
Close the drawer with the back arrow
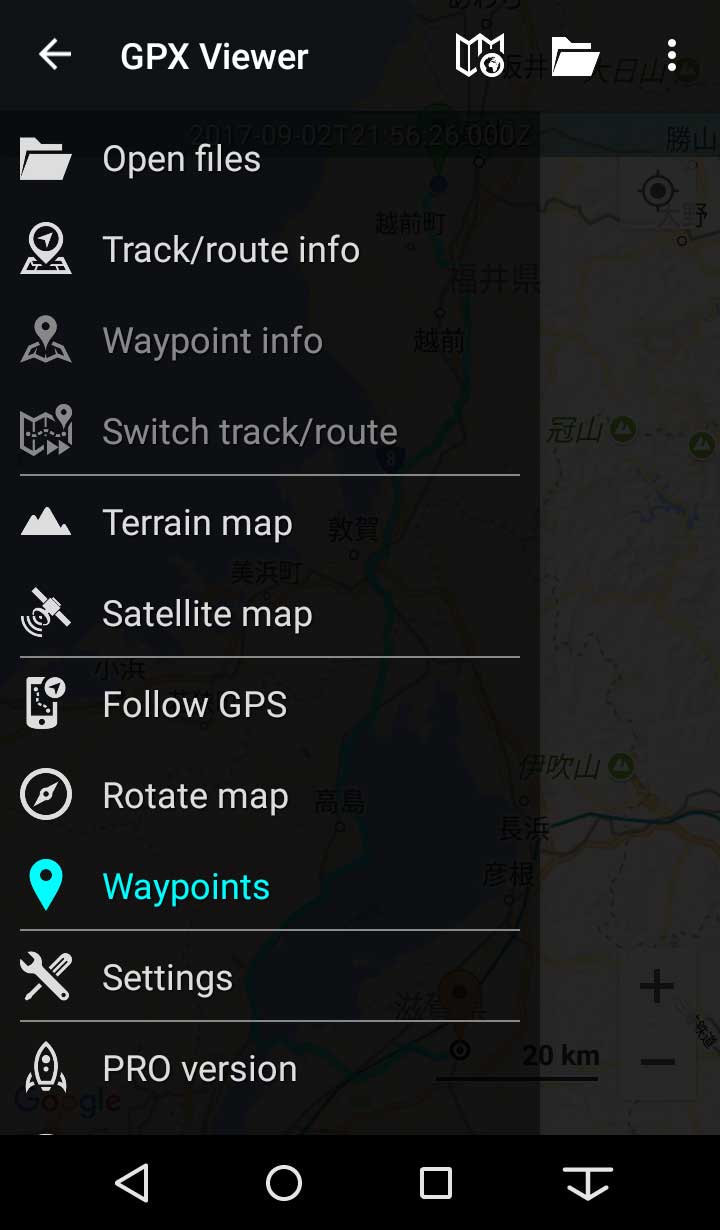[55, 55]
